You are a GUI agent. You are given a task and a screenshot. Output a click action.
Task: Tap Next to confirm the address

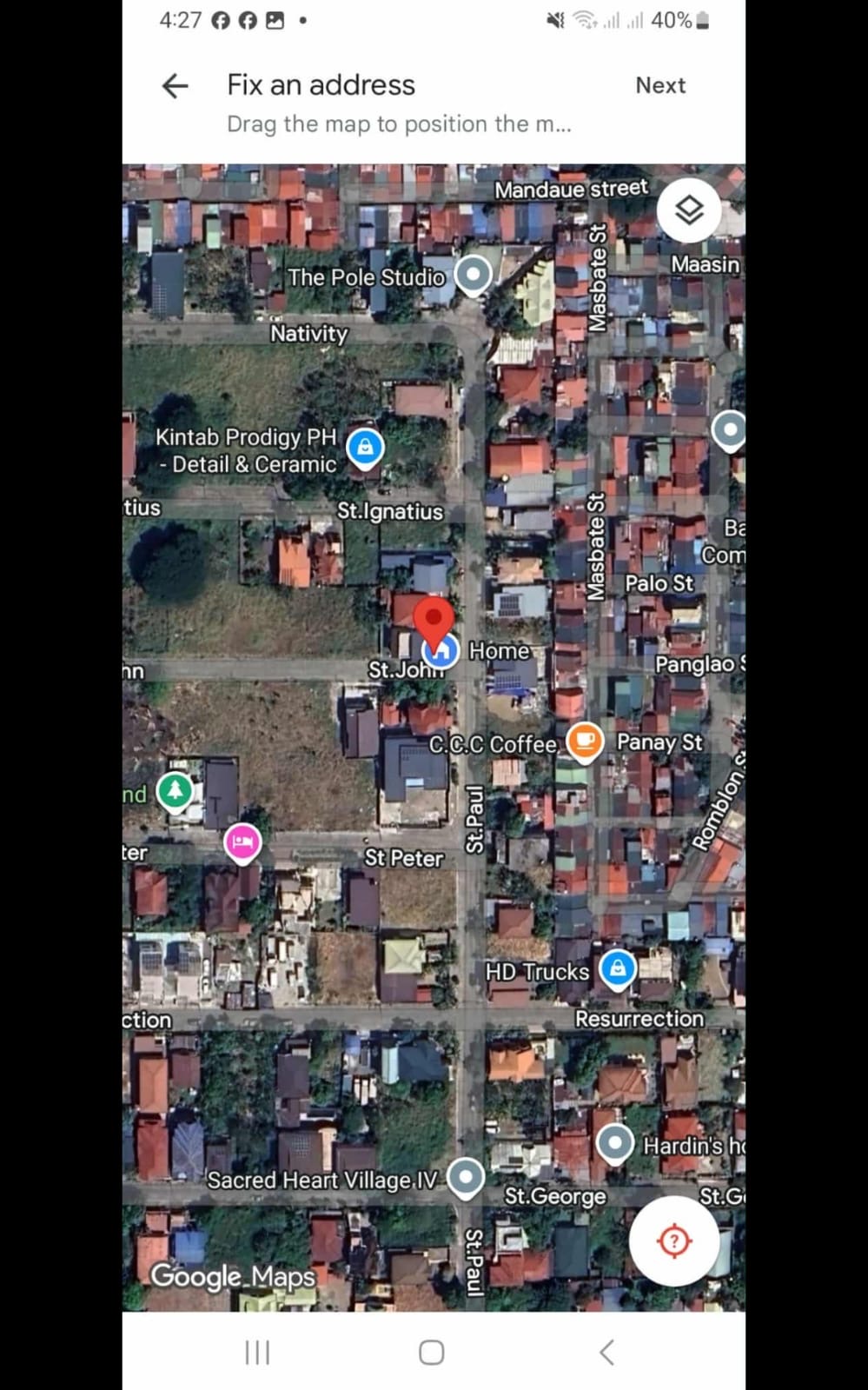pyautogui.click(x=660, y=85)
